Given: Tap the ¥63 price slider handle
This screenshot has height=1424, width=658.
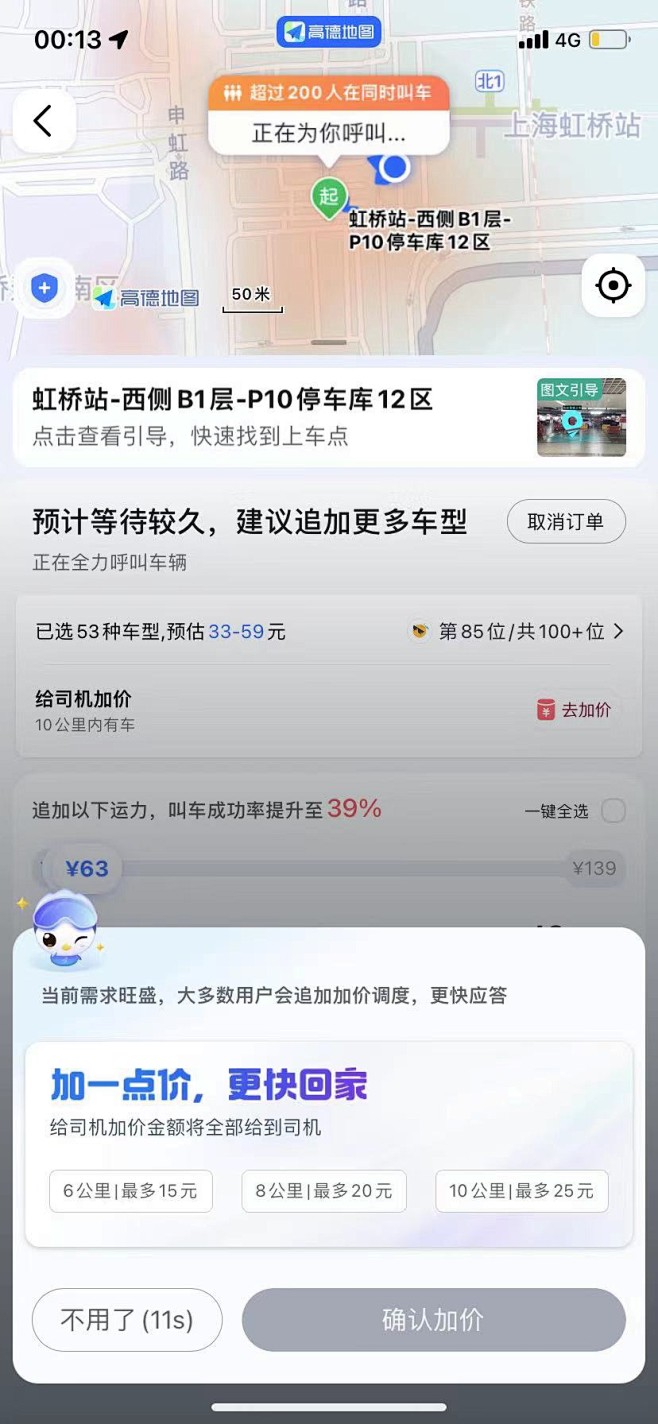Looking at the screenshot, I should (x=86, y=868).
